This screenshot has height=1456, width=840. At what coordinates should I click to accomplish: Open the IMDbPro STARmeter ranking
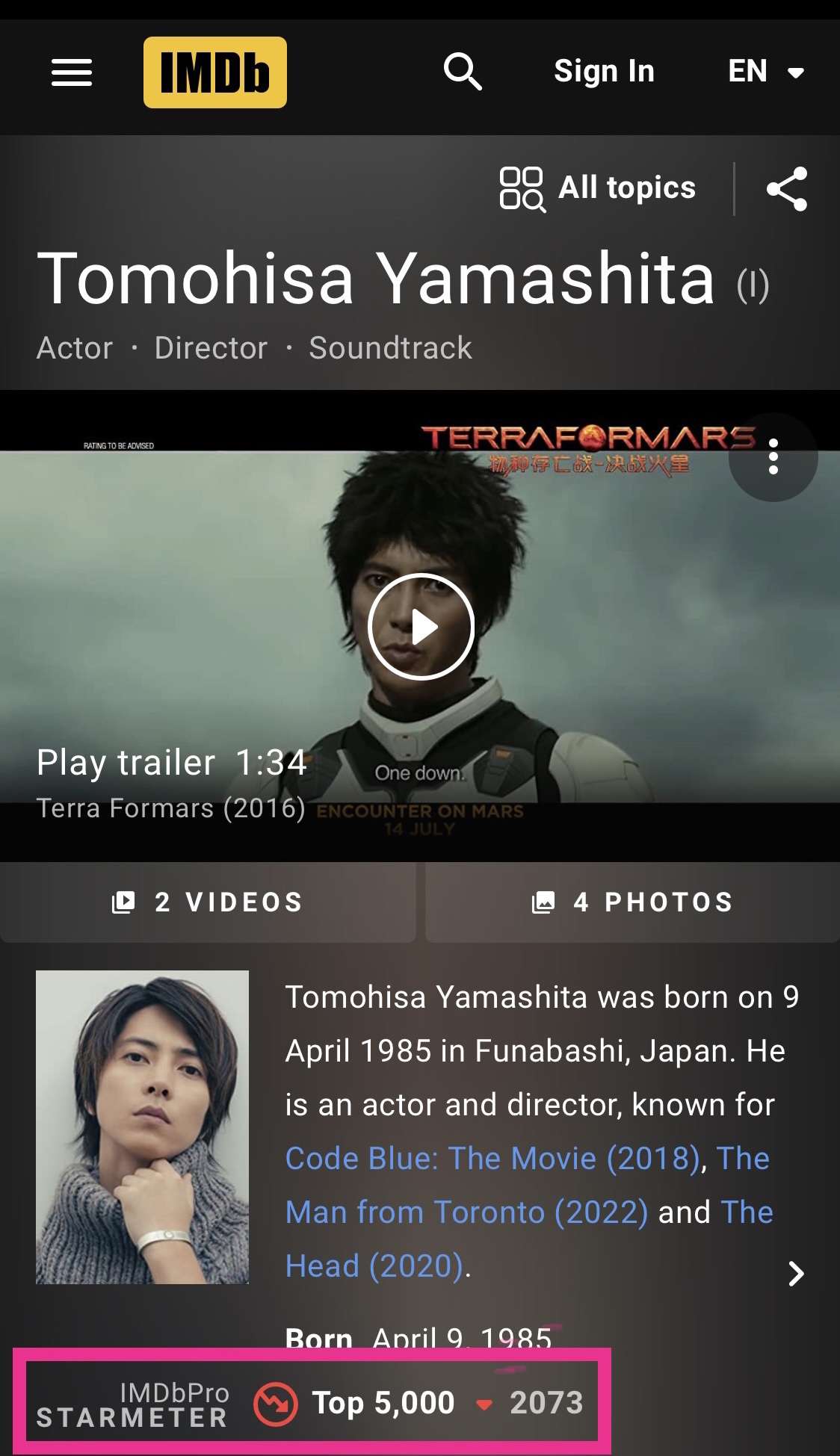click(312, 1402)
